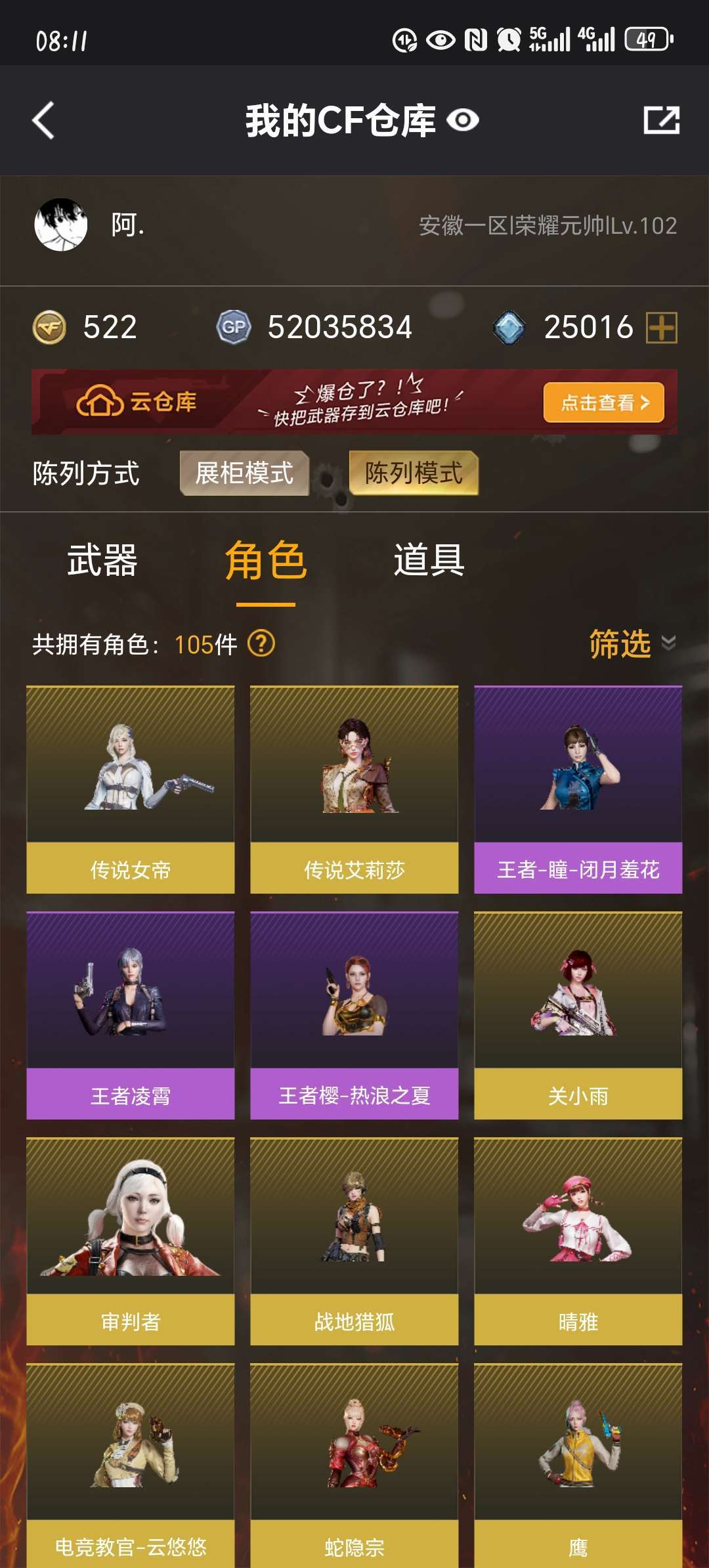Share warehouse via top-right export icon
Image resolution: width=709 pixels, height=1568 pixels.
click(661, 121)
